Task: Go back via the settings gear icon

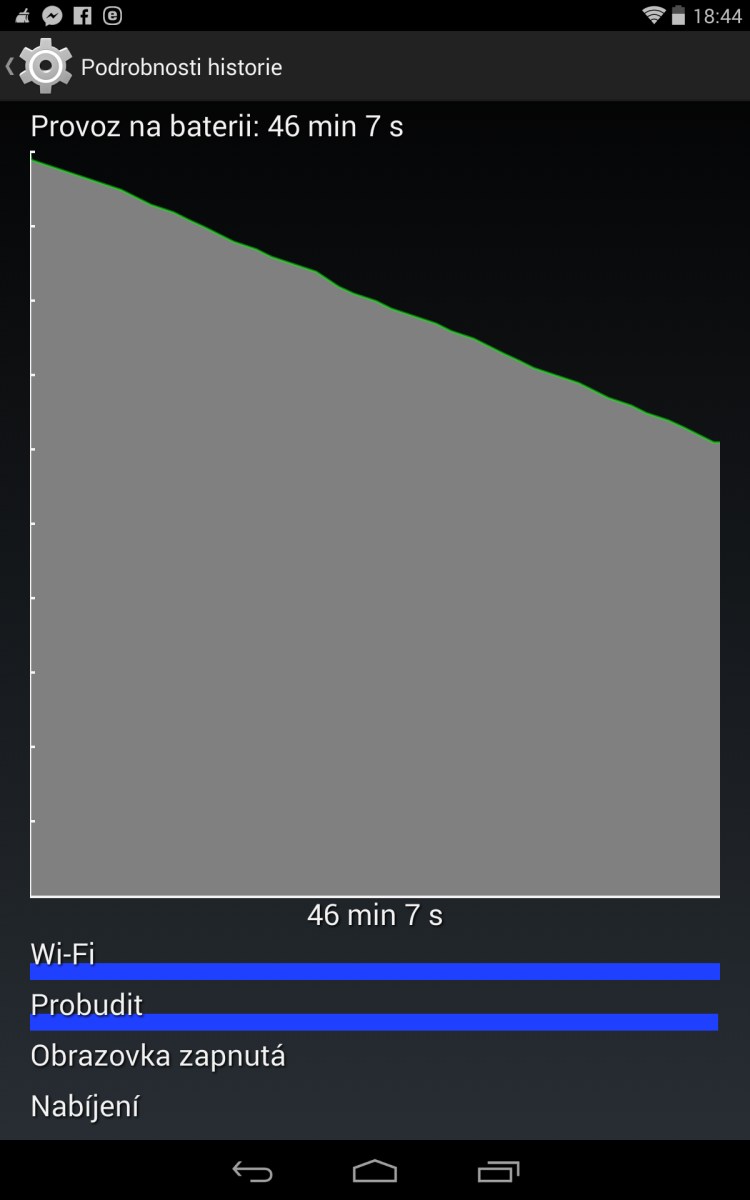Action: tap(44, 66)
